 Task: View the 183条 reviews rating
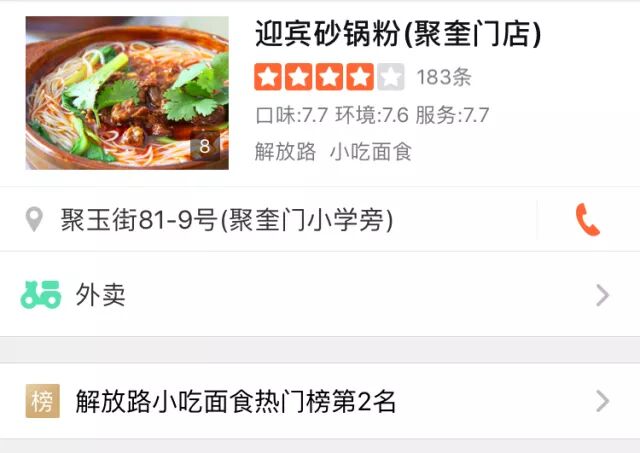pyautogui.click(x=443, y=77)
